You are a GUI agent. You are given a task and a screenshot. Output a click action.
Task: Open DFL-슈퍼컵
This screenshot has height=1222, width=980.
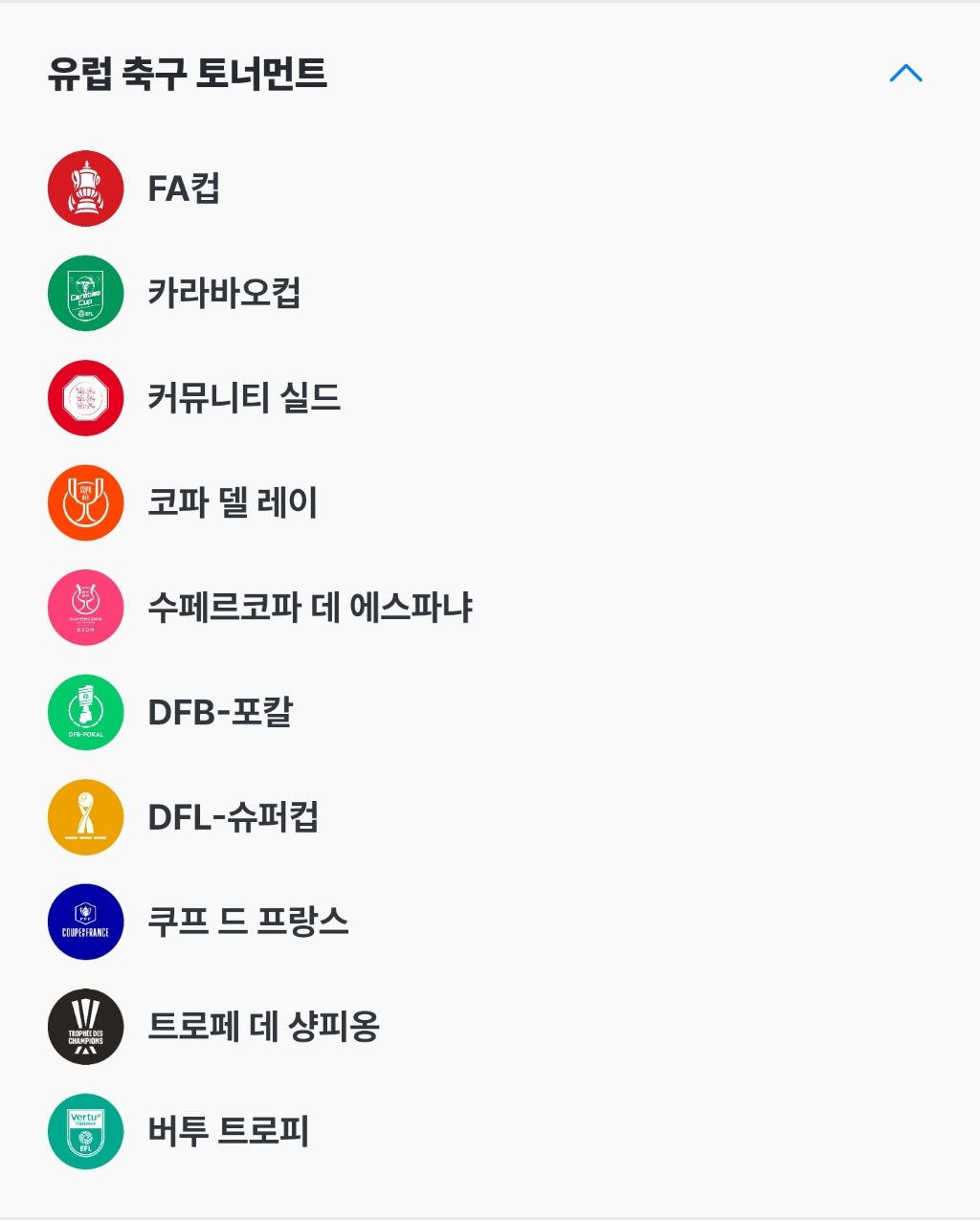pyautogui.click(x=490, y=817)
